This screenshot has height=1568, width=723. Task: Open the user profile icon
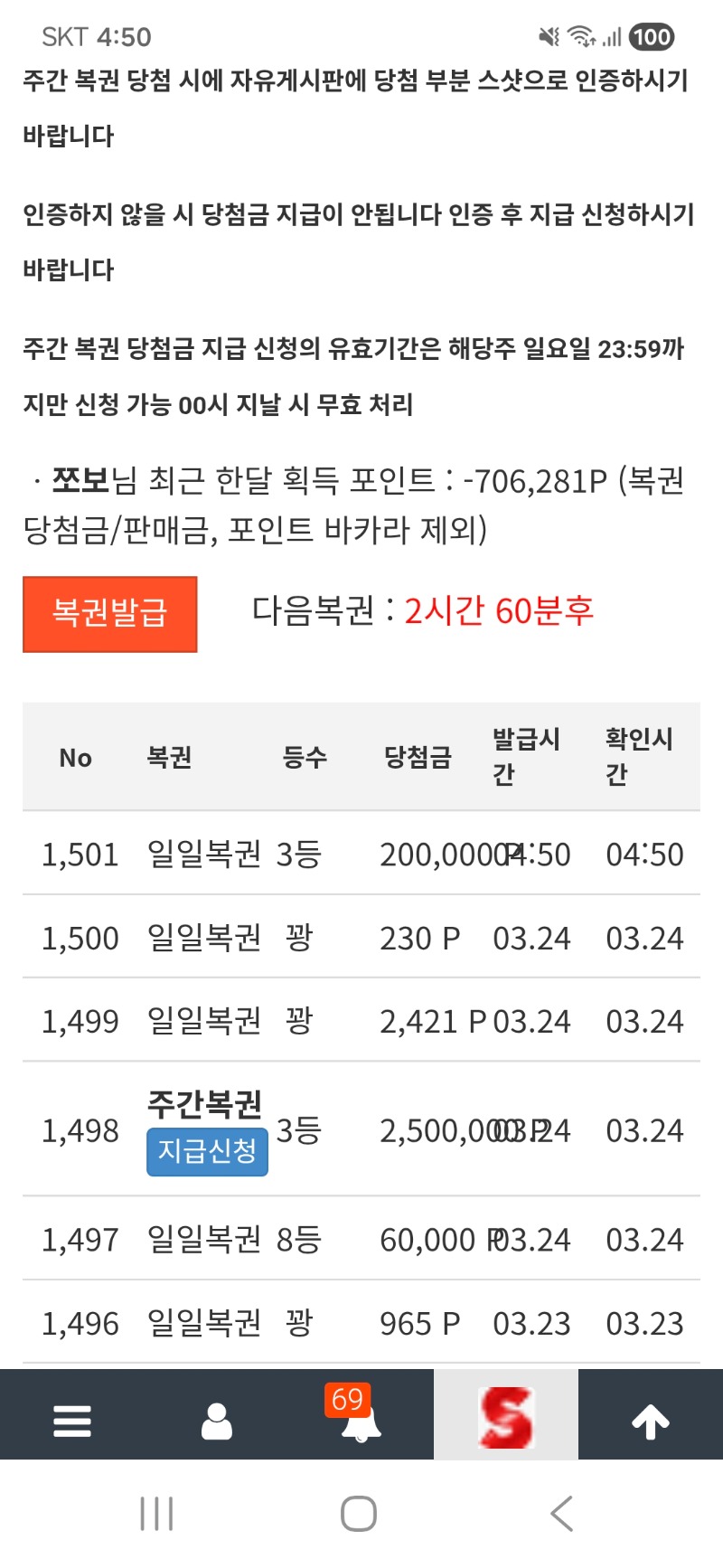[217, 1421]
